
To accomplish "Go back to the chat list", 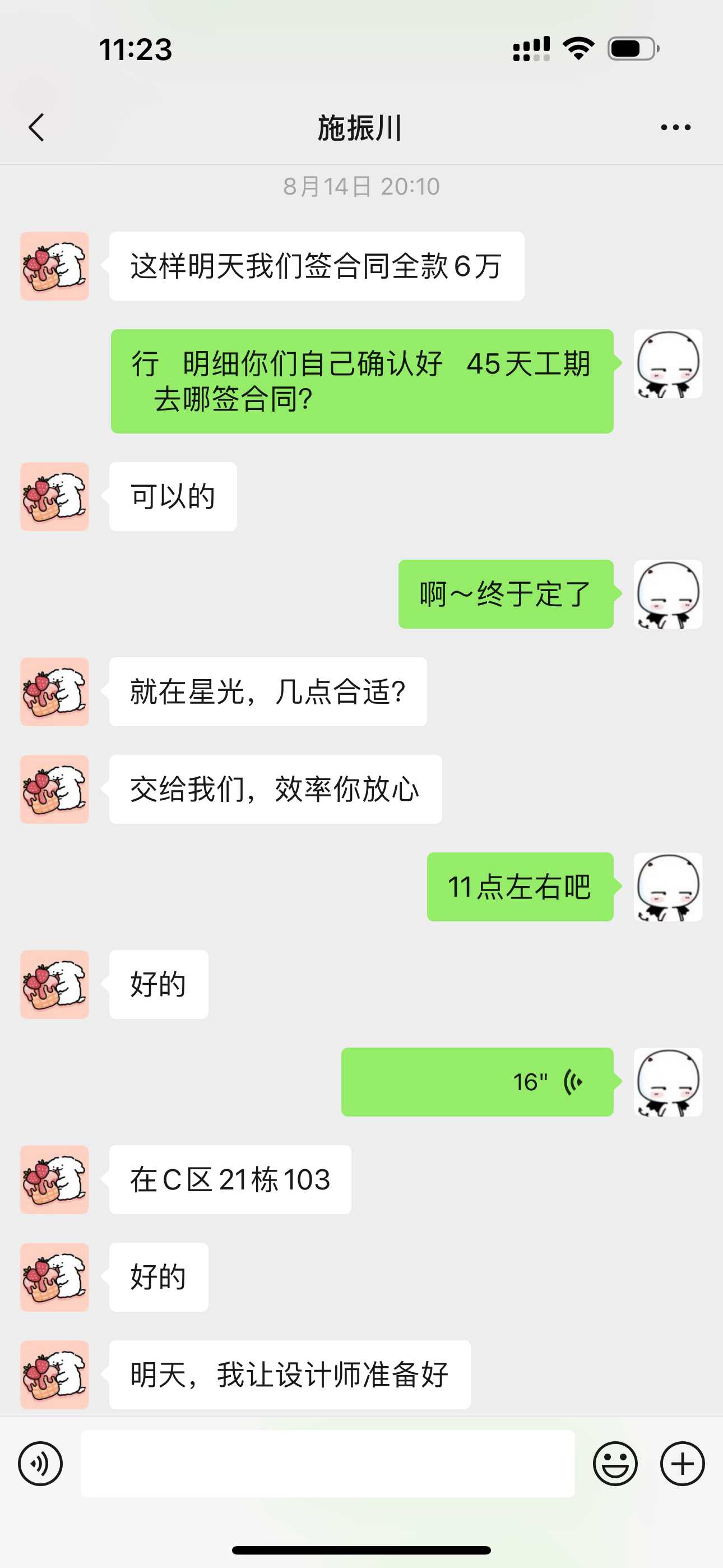I will [36, 128].
